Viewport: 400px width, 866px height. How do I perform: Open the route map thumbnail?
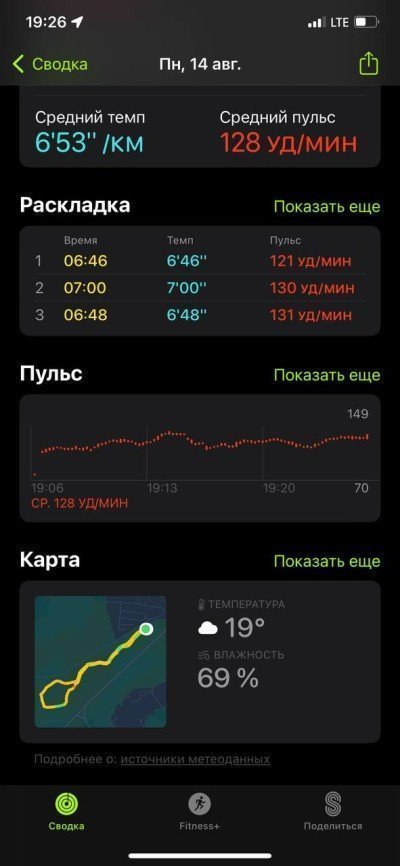pyautogui.click(x=101, y=661)
